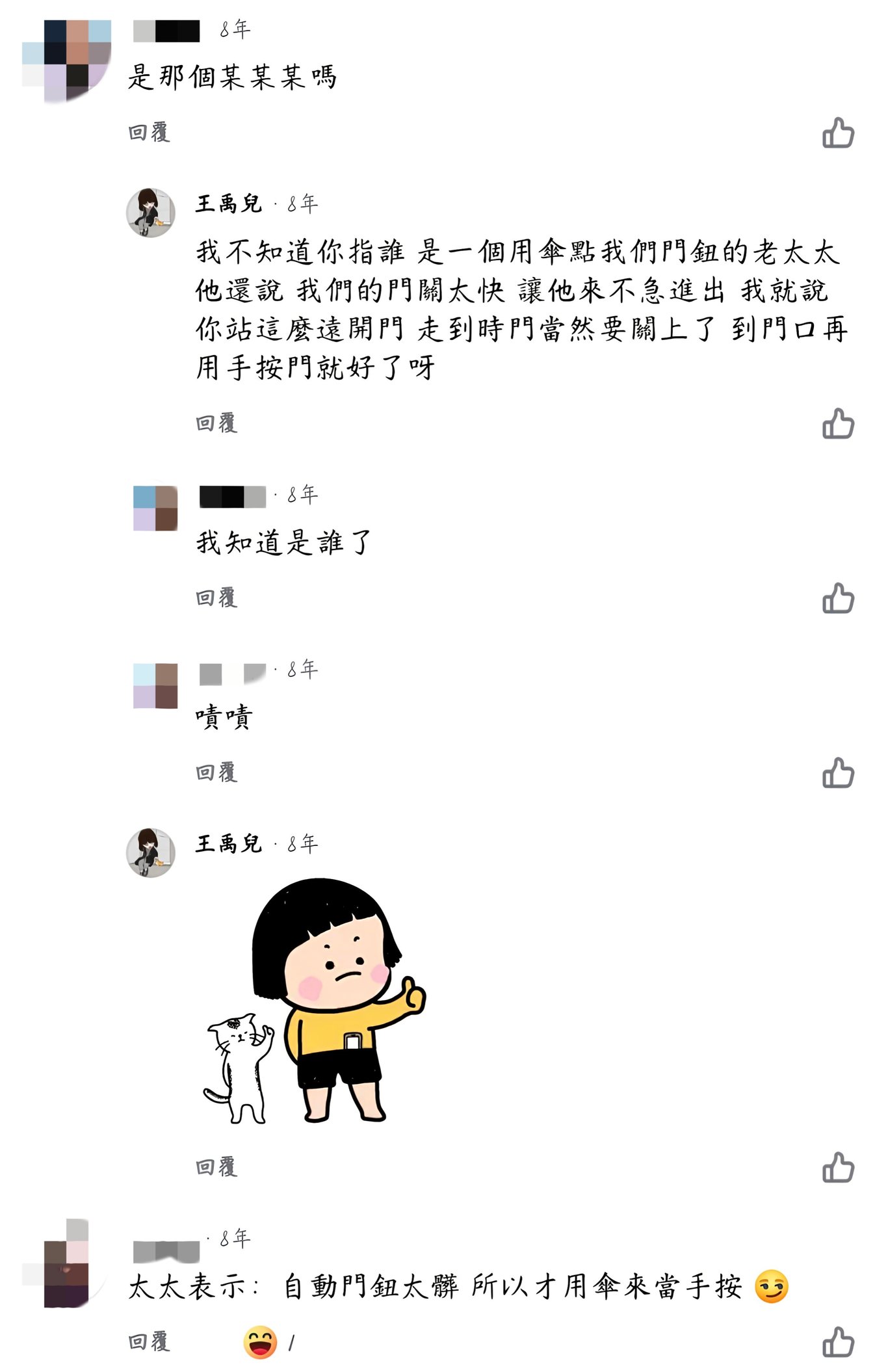888x1372 pixels.
Task: Reply to 王禹兒's sticker comment
Action: (216, 1167)
